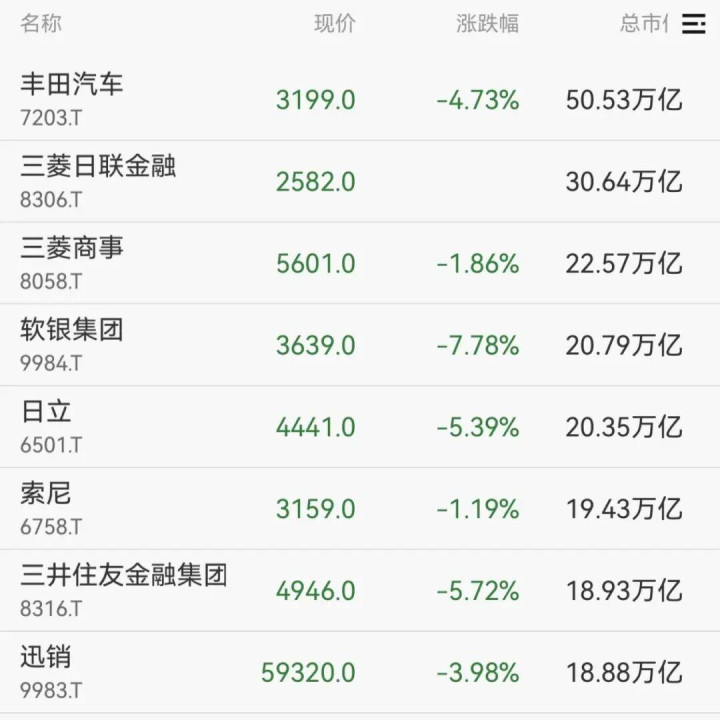Screen dimensions: 720x720
Task: Open 索尼 6758.T stock details
Action: (50, 509)
